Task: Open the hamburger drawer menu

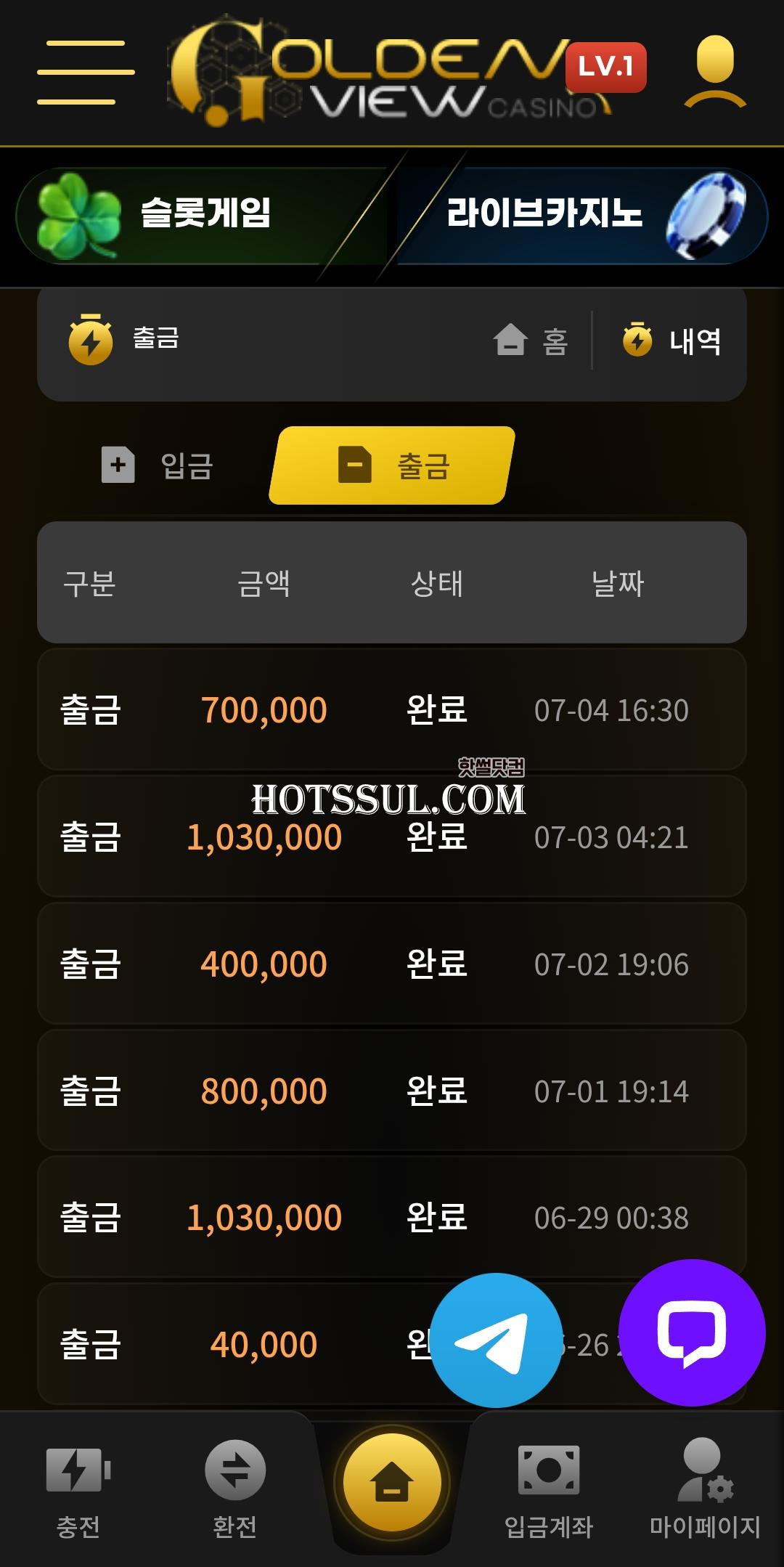Action: pos(86,73)
